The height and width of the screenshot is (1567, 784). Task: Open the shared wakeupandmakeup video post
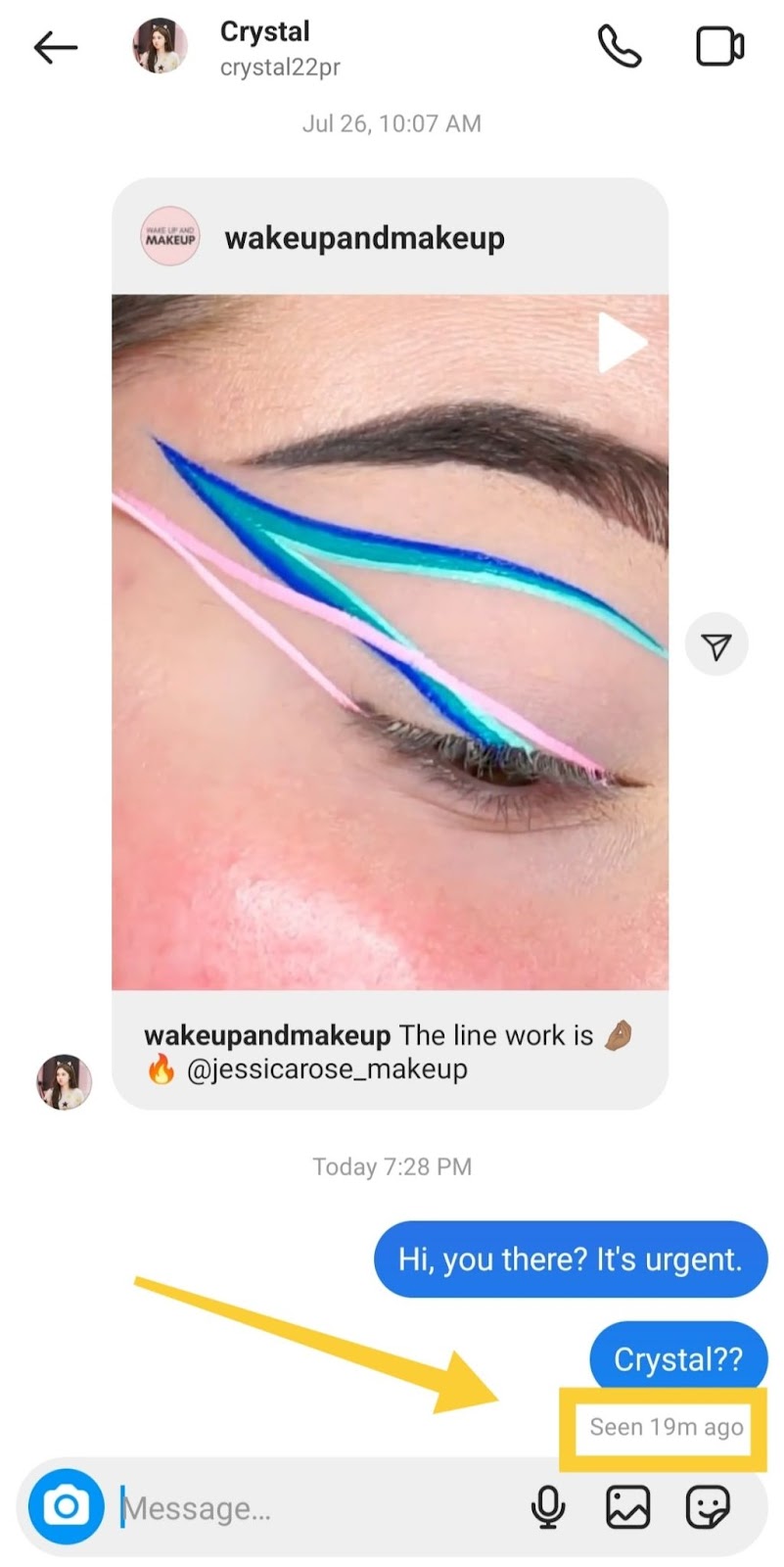[x=390, y=641]
